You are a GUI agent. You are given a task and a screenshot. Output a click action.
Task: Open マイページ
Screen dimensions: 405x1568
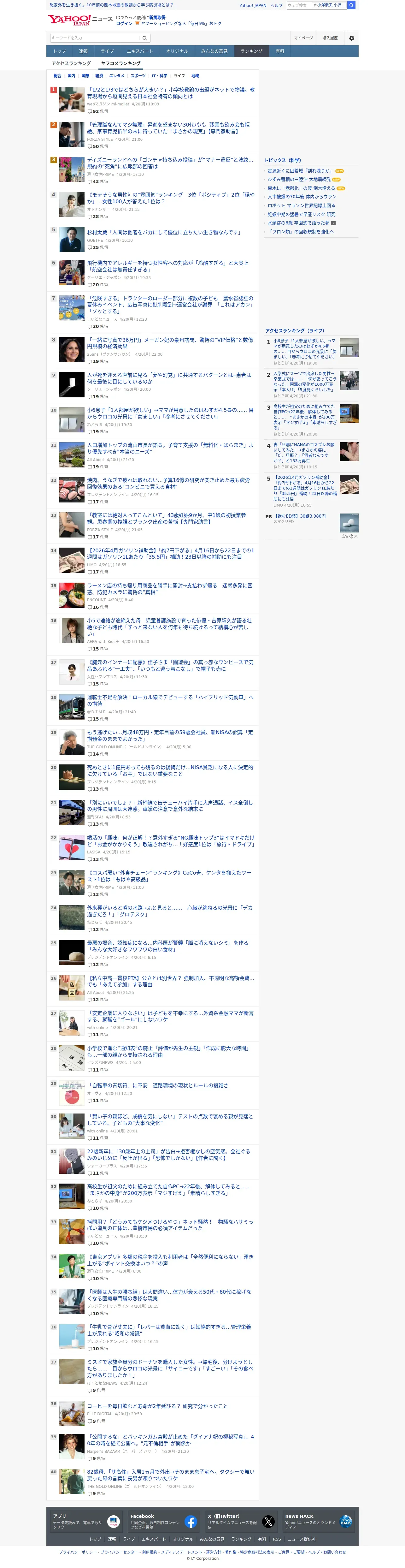tap(303, 38)
